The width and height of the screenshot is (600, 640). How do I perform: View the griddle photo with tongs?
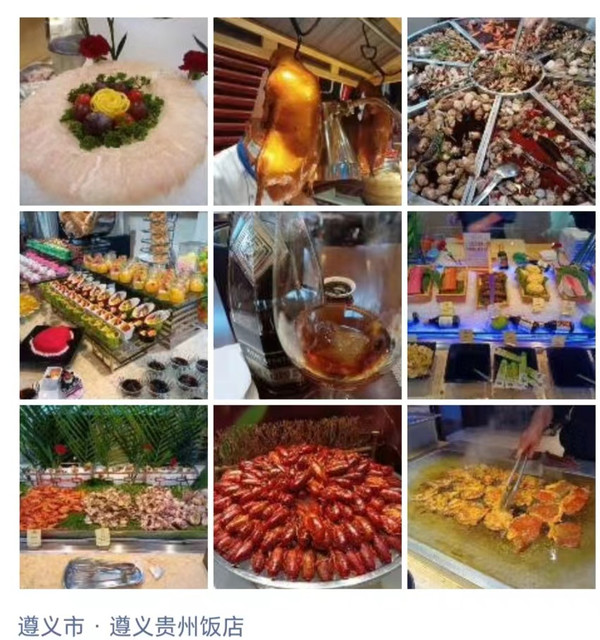500,496
